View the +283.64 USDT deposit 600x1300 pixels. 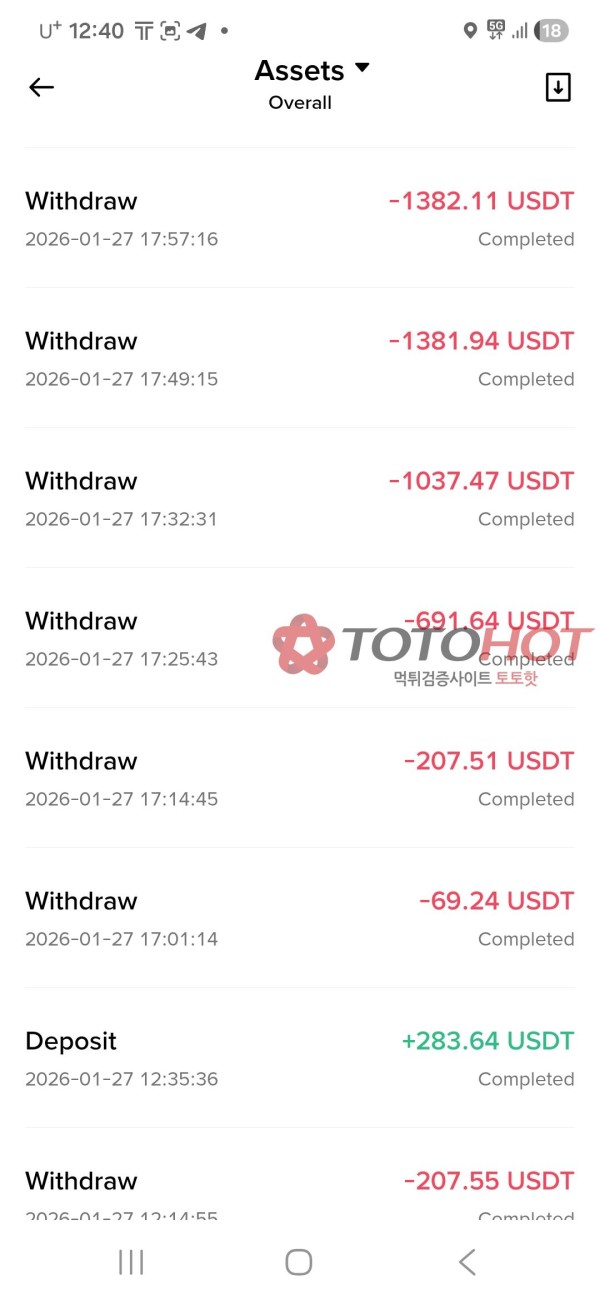click(x=300, y=1059)
